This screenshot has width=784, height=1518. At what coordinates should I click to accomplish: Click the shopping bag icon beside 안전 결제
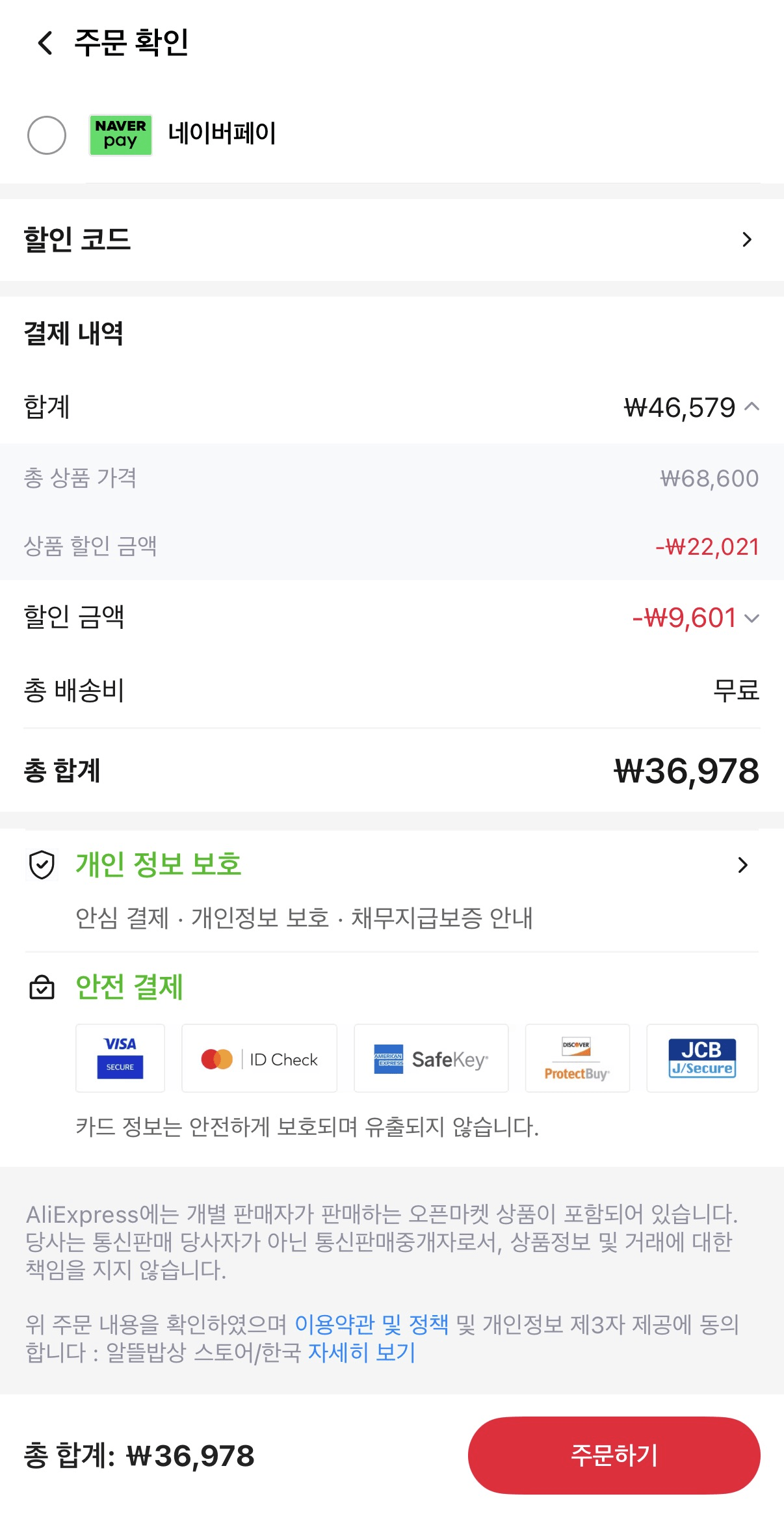[42, 987]
